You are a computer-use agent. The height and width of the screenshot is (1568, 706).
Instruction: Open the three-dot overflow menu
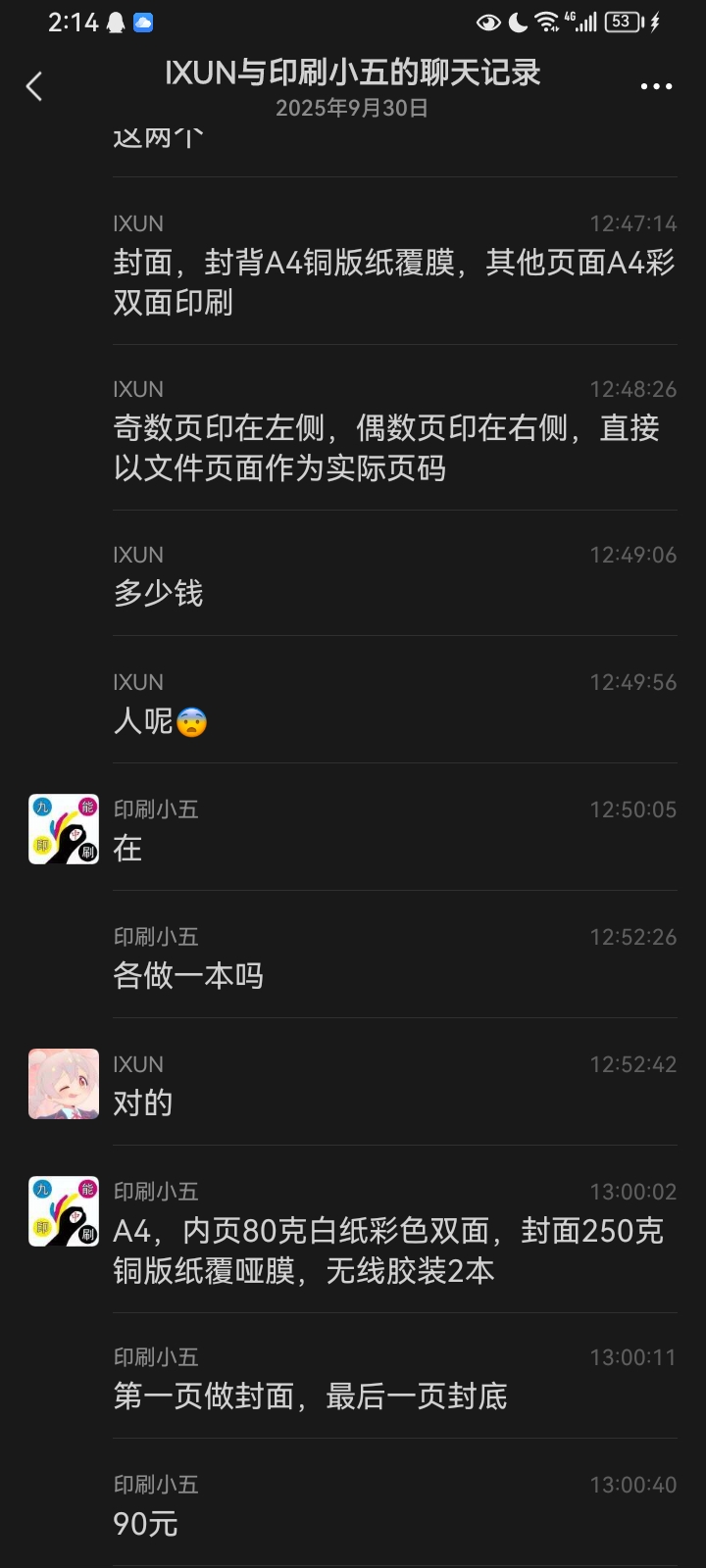pyautogui.click(x=656, y=86)
